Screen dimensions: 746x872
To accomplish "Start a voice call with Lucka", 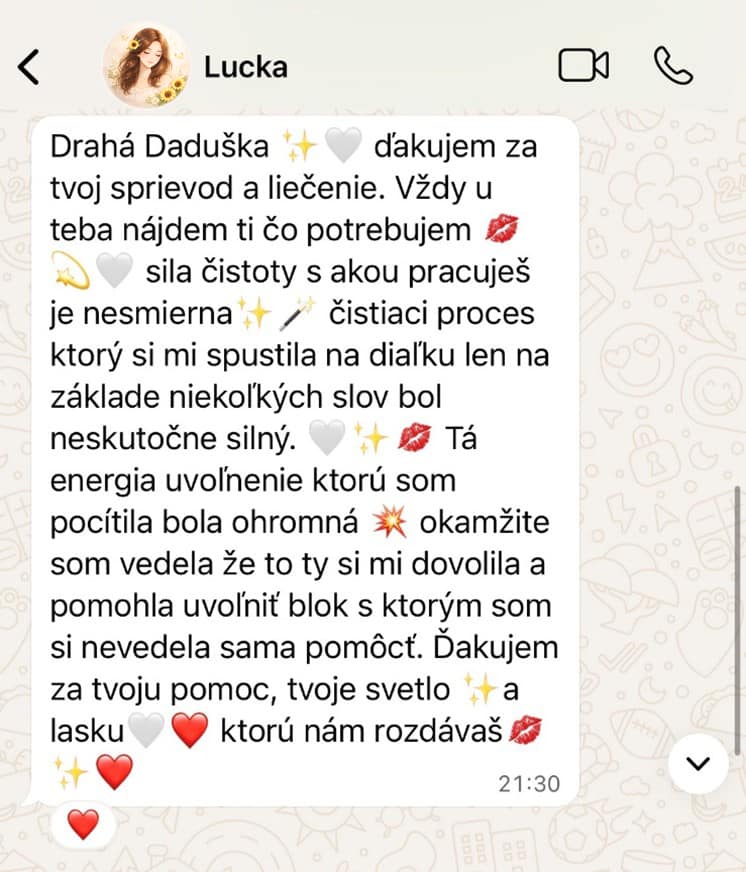I will pos(673,66).
